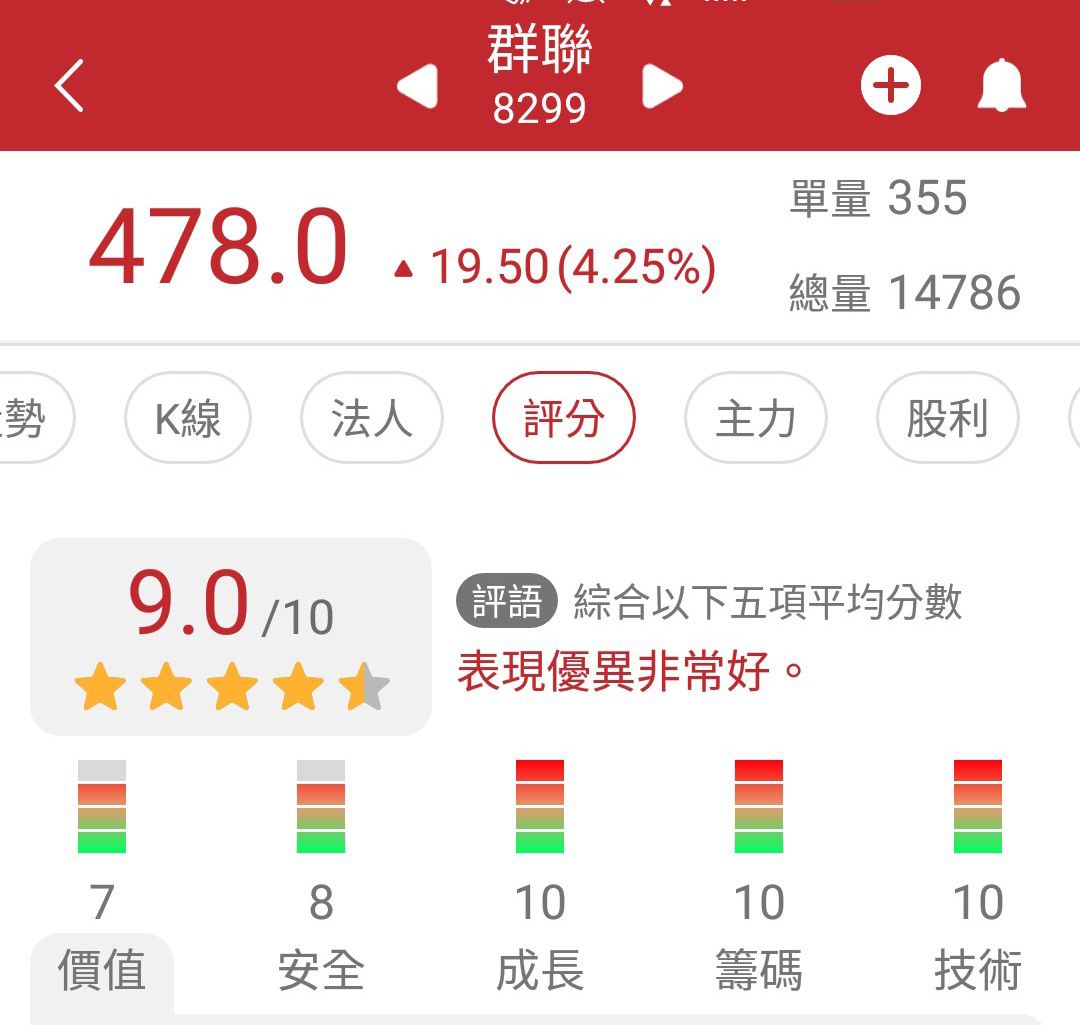
Task: Select the 技術 score category
Action: [977, 968]
